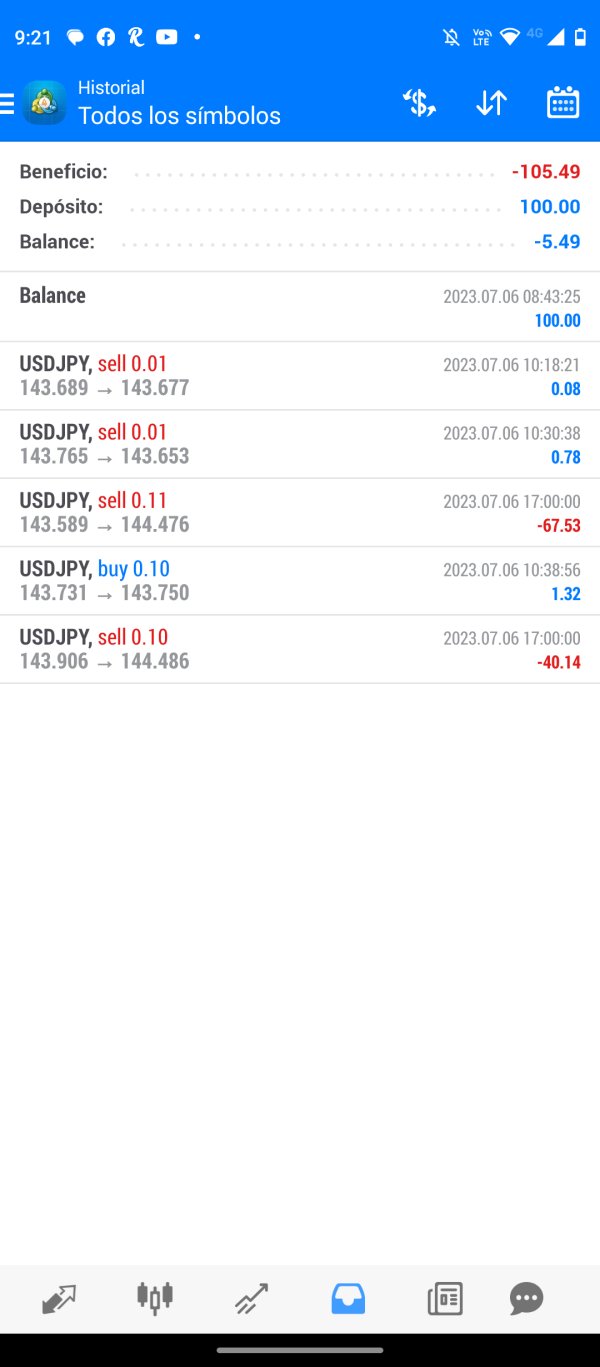Viewport: 600px width, 1367px height.
Task: Switch to the Quotes tab
Action: point(59,1298)
